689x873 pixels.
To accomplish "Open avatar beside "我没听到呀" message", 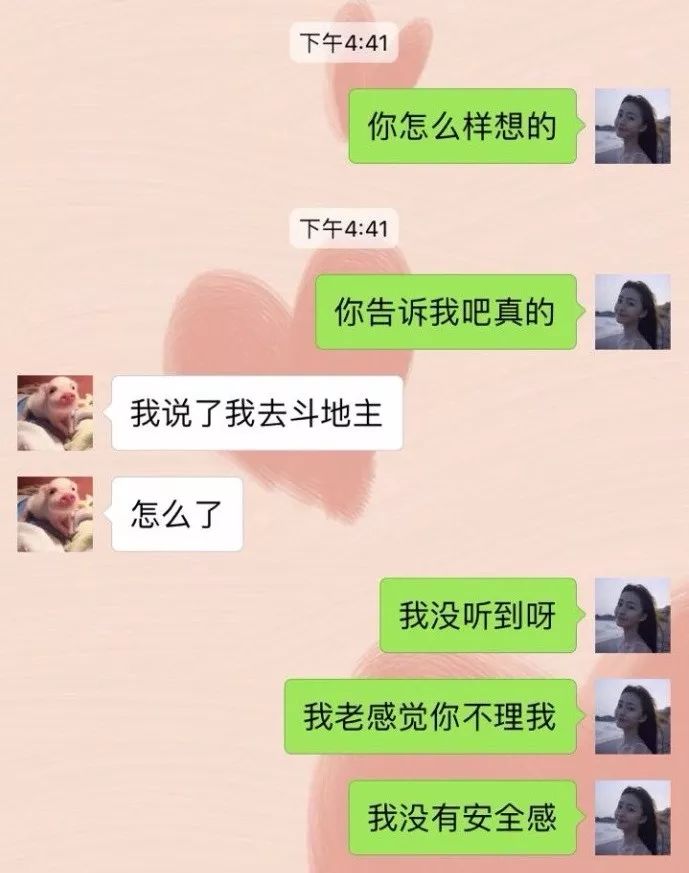I will (632, 615).
